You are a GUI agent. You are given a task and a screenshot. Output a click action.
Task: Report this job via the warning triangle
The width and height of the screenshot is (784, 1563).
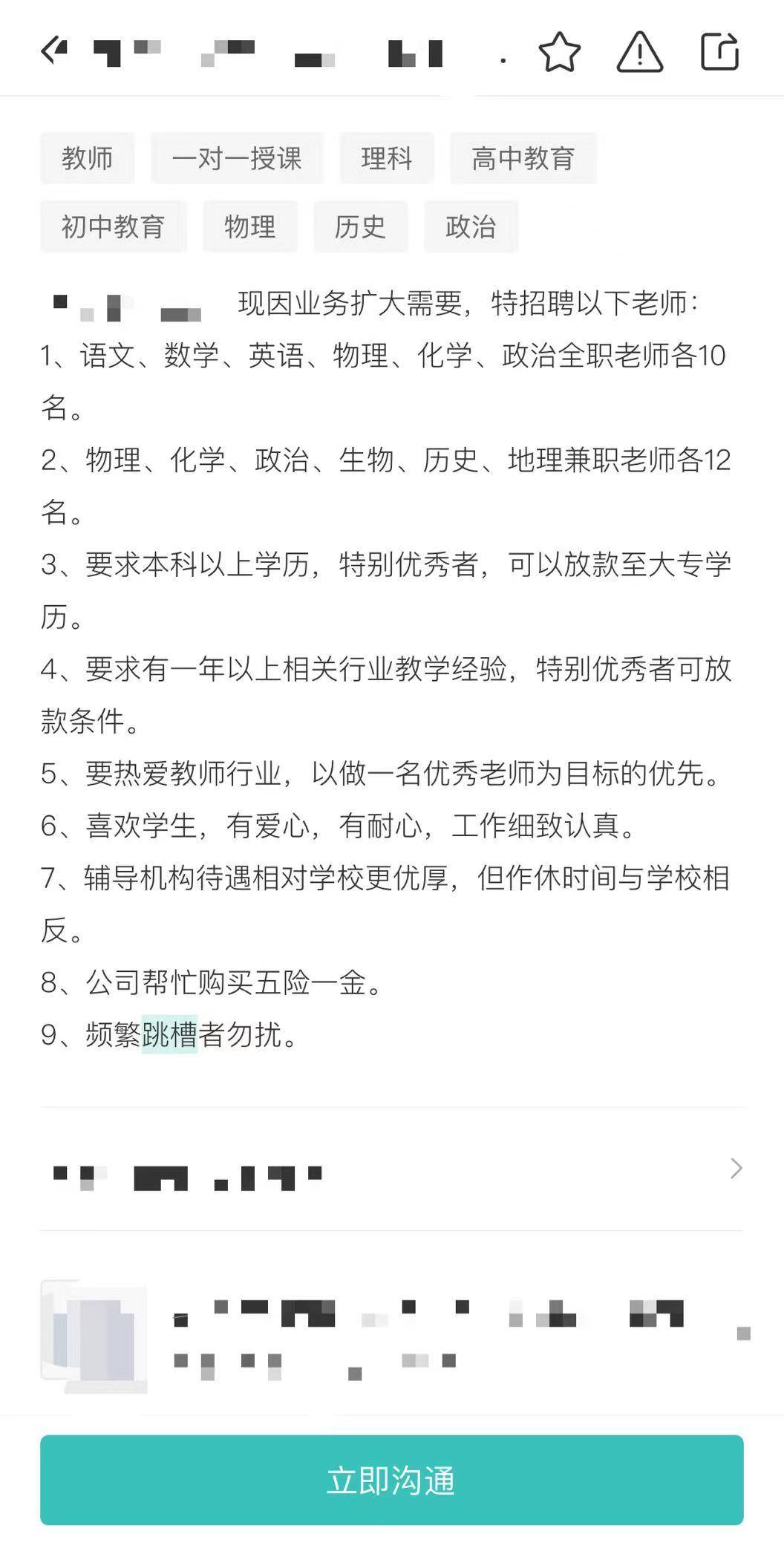639,52
